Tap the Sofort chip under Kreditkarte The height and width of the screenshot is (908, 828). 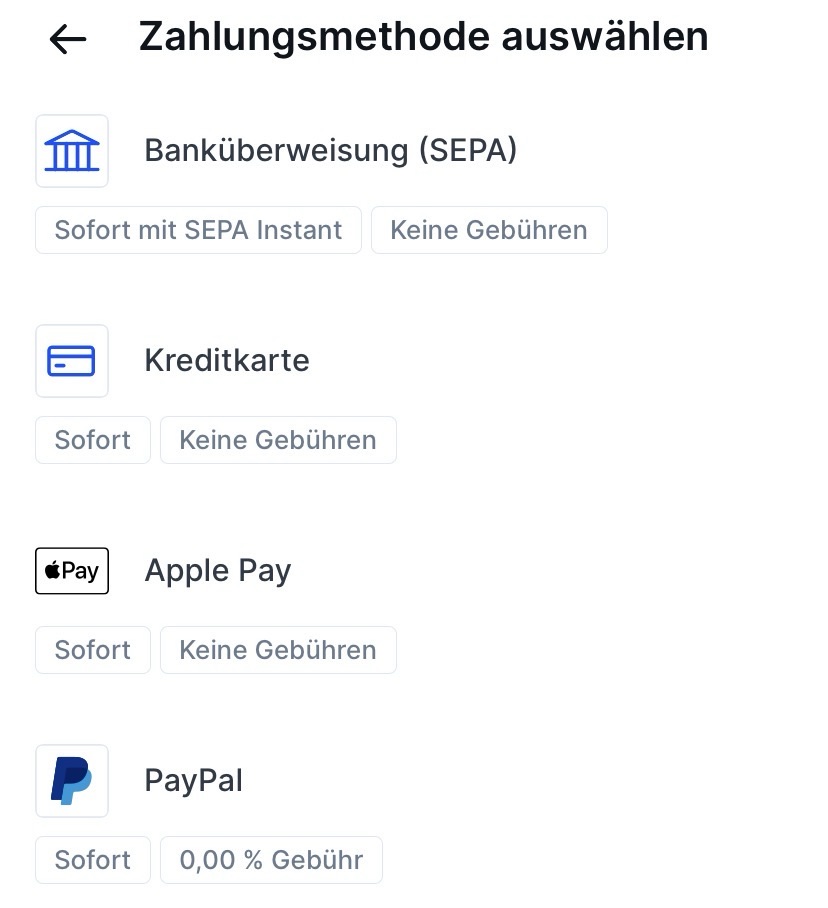click(x=92, y=439)
